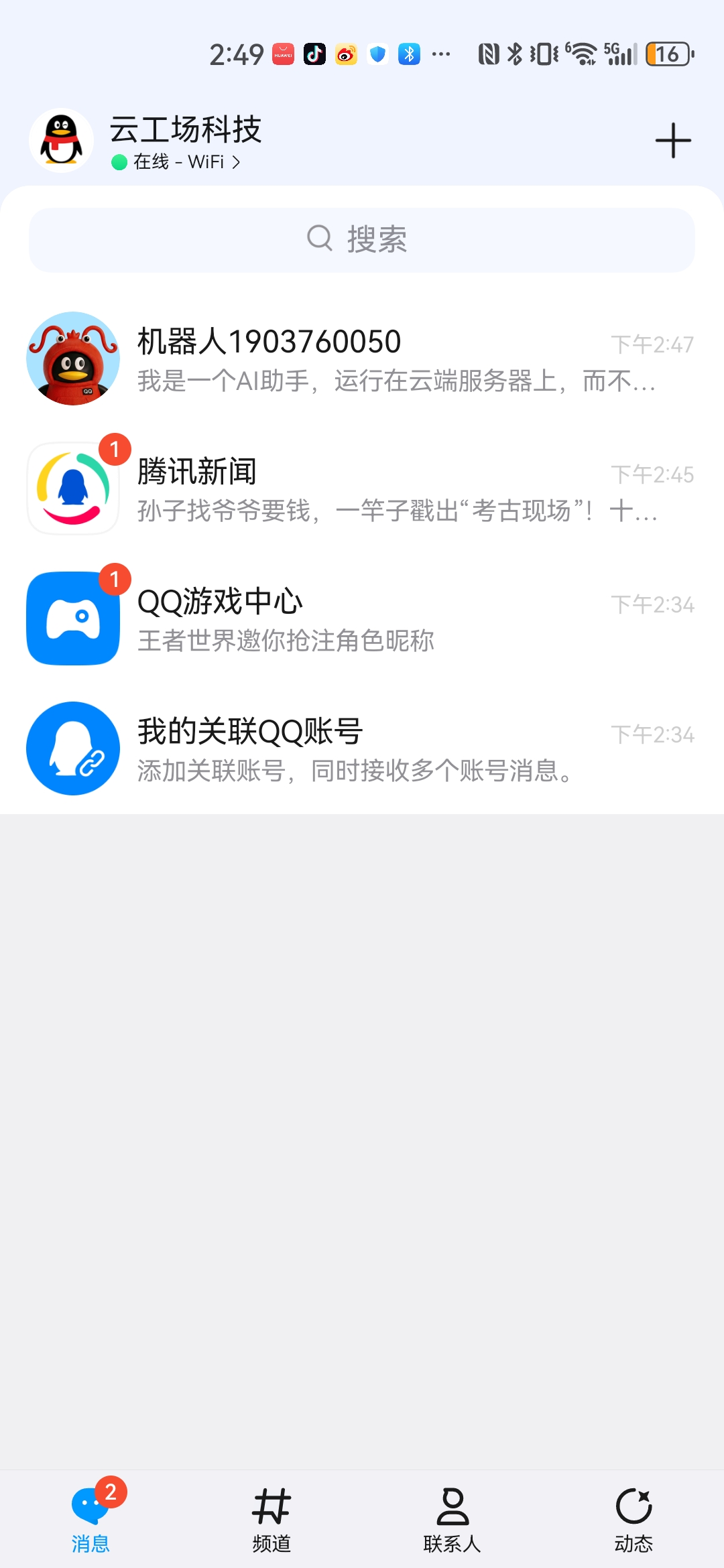724x1568 pixels.
Task: Tap the WiFi signal icon in status bar
Action: point(581,55)
